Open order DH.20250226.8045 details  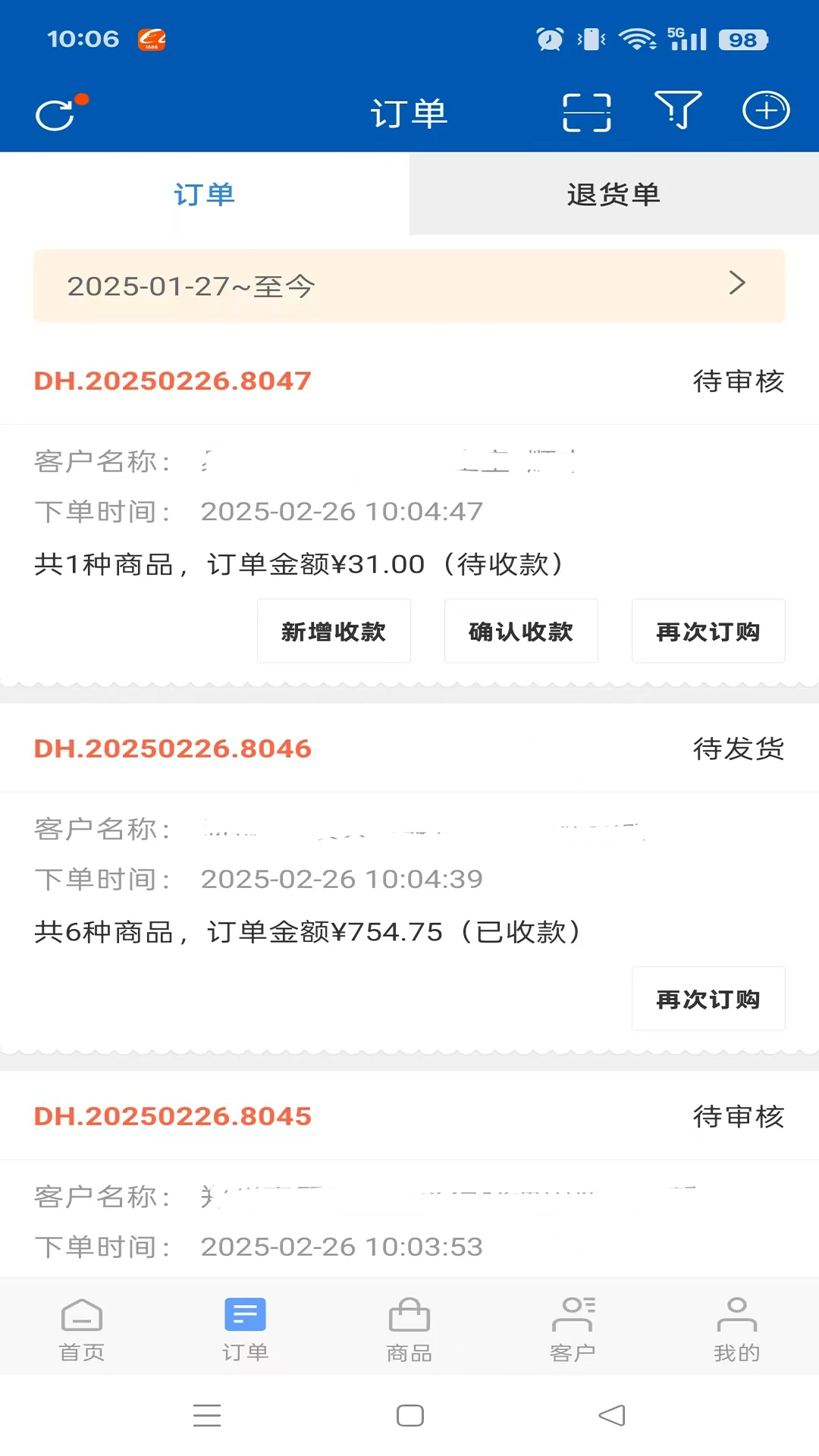(x=173, y=1116)
